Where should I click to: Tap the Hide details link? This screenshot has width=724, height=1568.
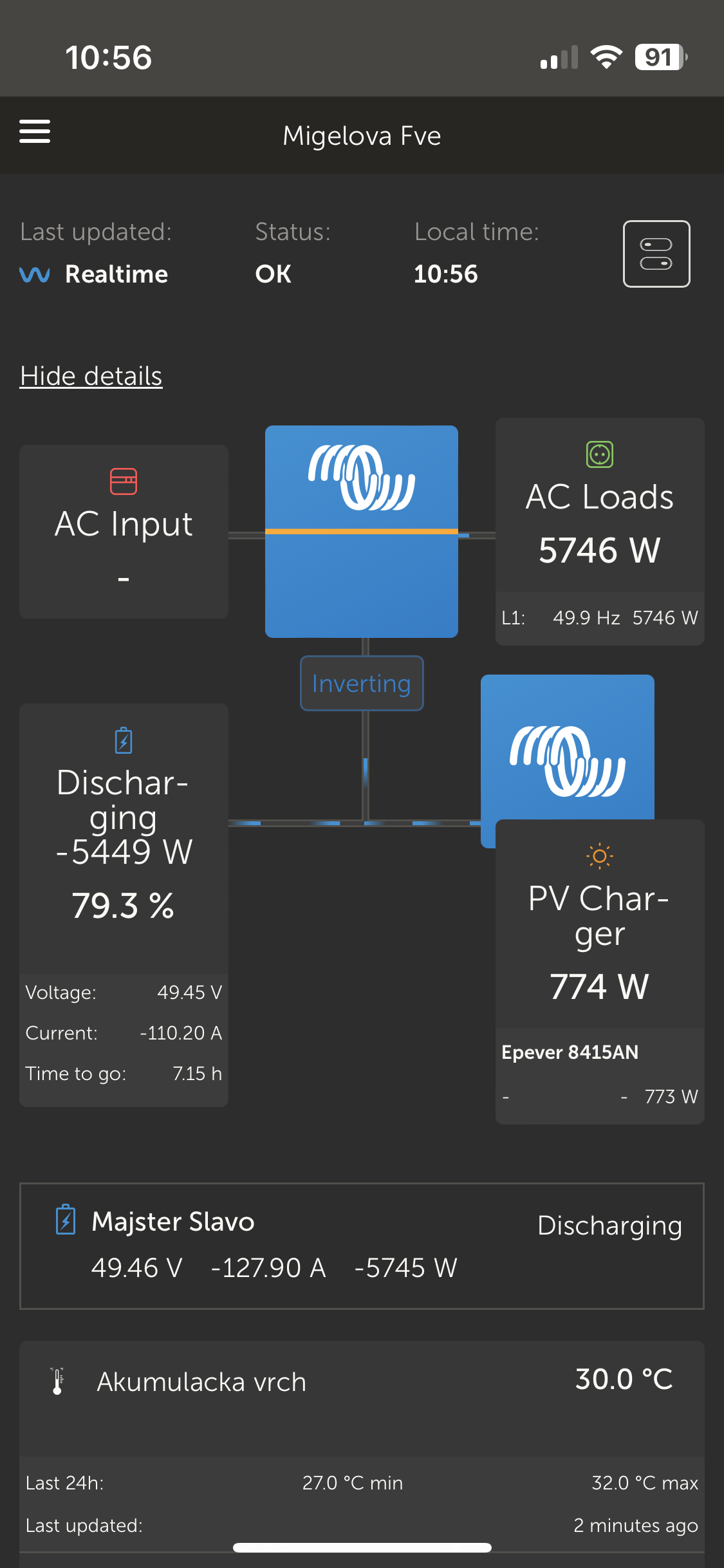[91, 377]
